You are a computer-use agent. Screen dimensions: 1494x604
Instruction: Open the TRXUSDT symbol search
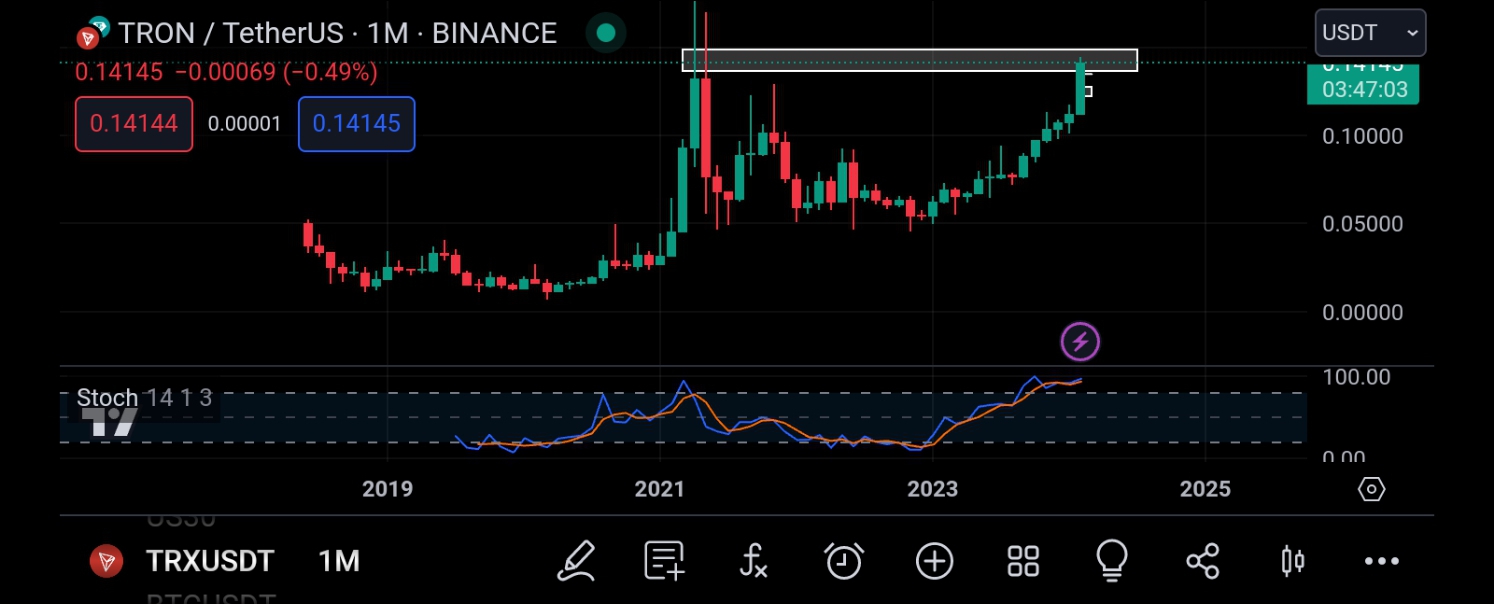pos(209,561)
